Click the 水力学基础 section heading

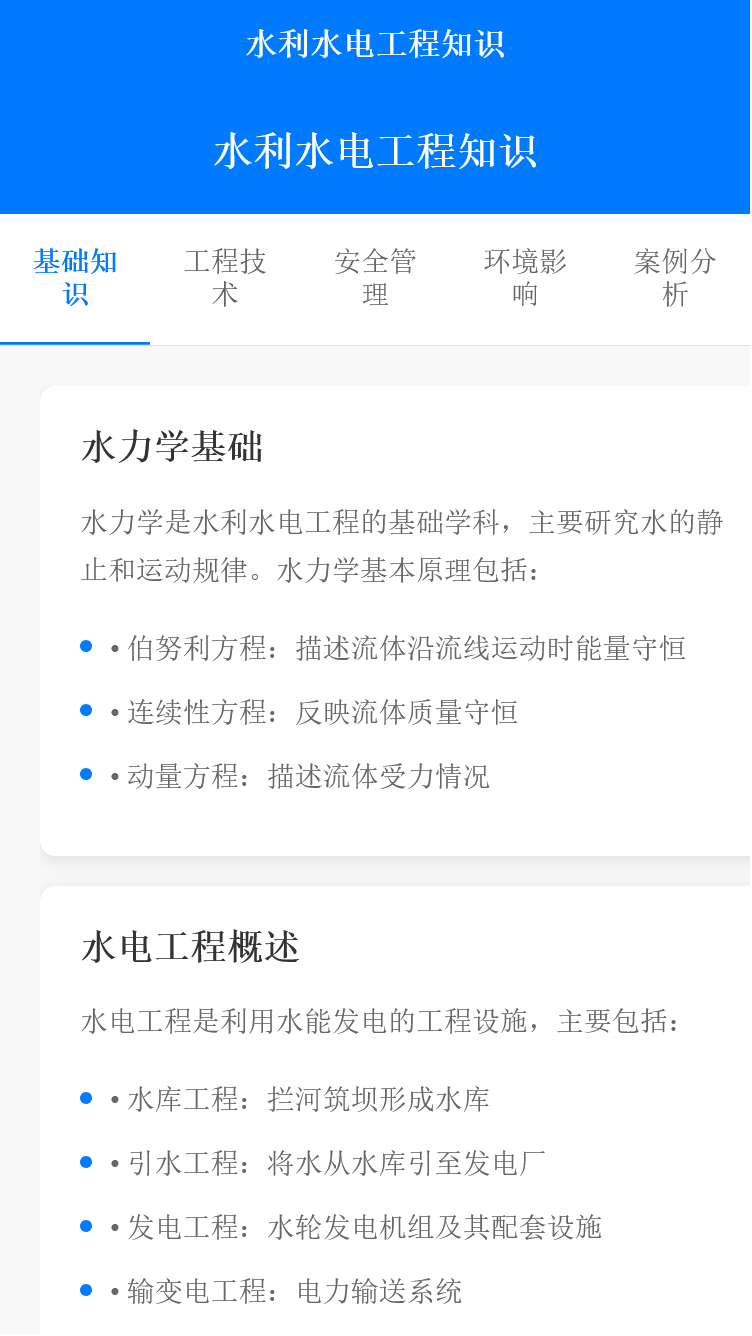(170, 448)
